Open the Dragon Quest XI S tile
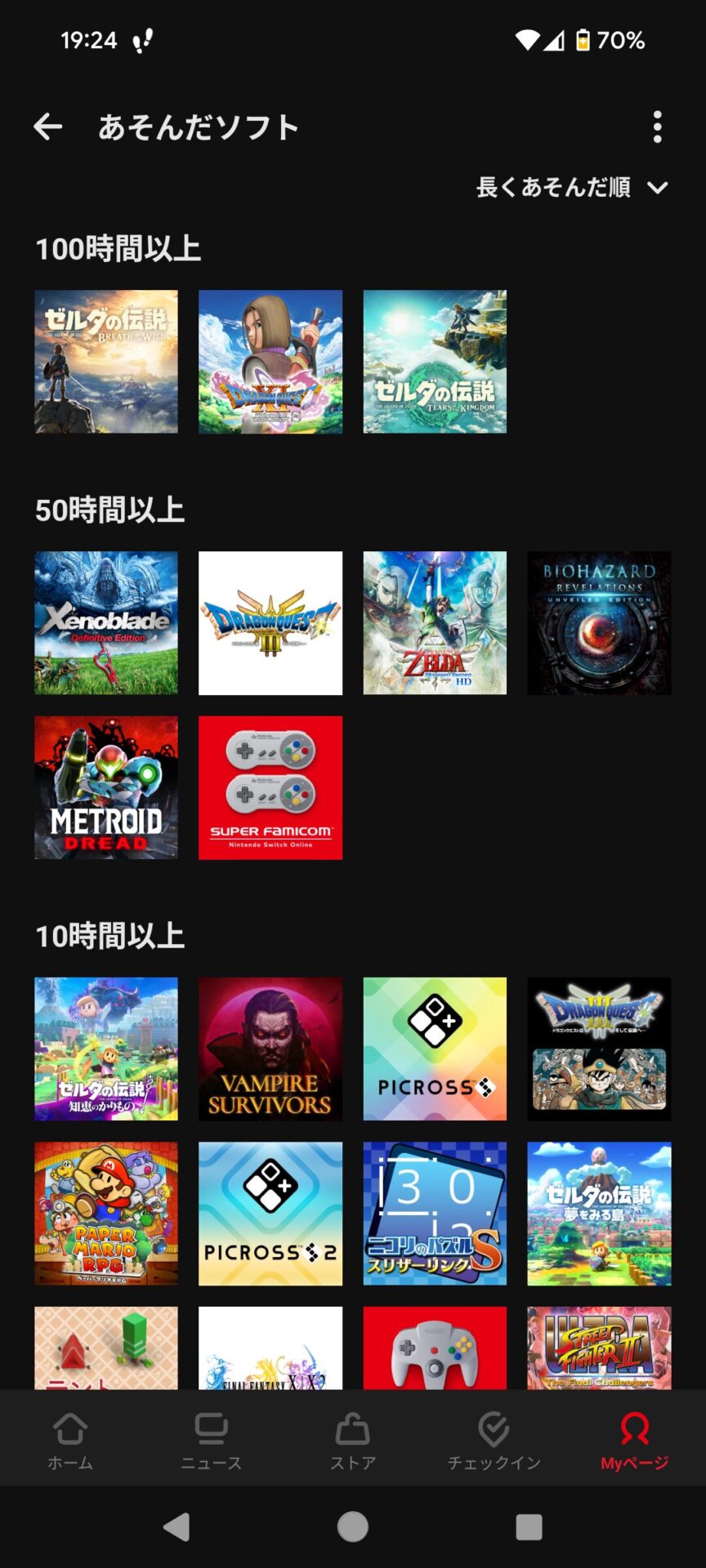 [x=270, y=361]
